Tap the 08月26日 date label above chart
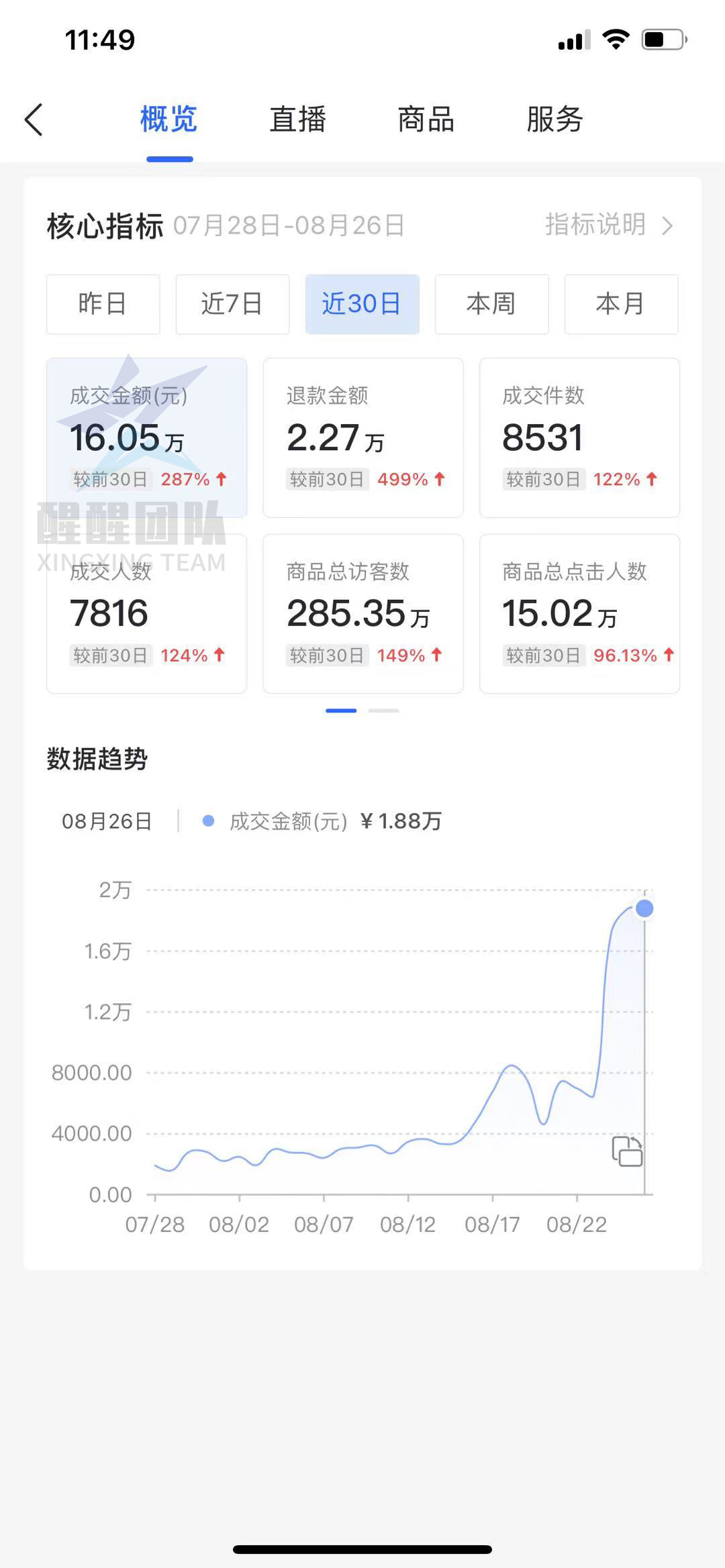The image size is (725, 1568). pyautogui.click(x=107, y=820)
